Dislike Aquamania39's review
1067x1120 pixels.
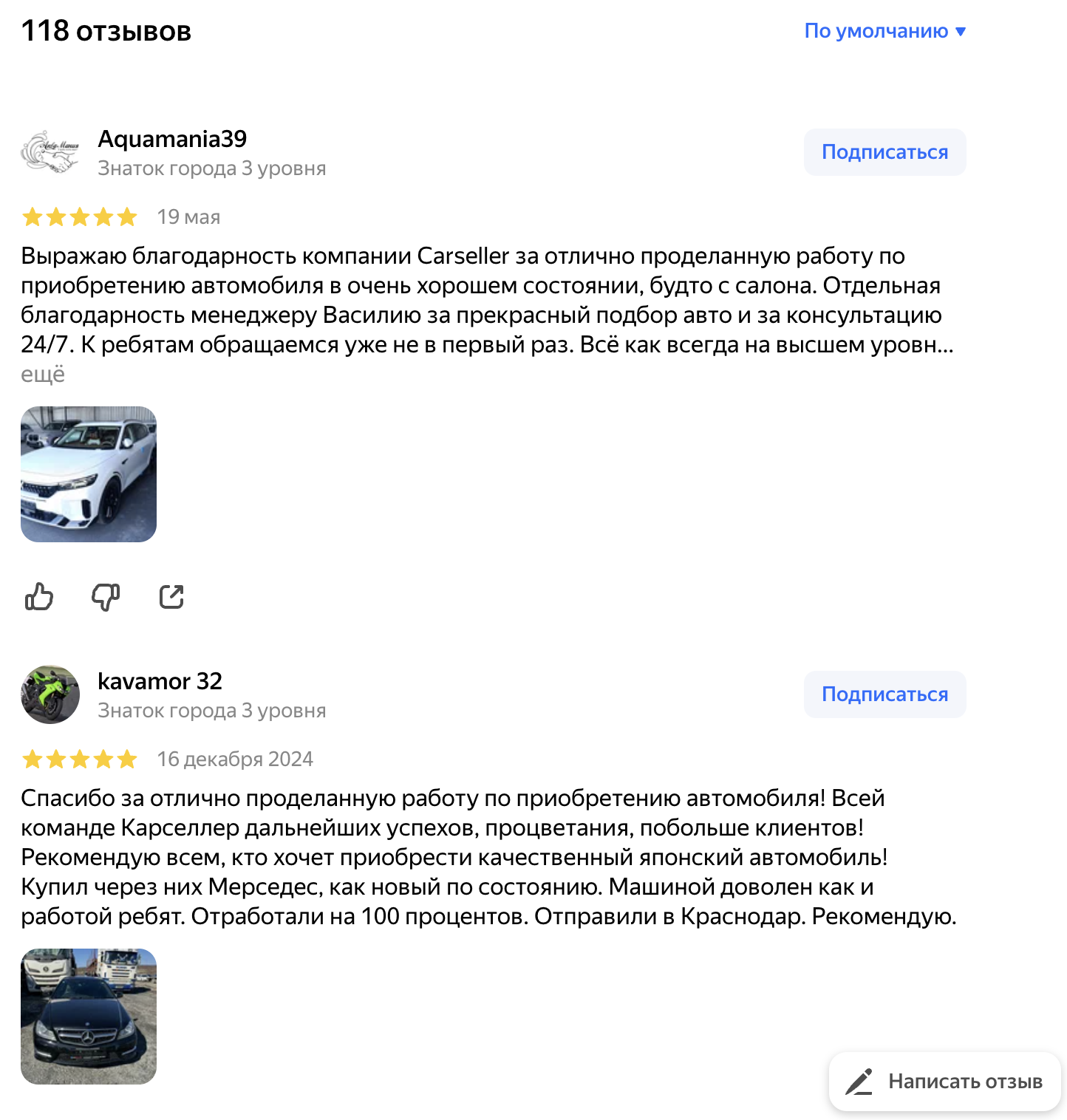coord(106,596)
